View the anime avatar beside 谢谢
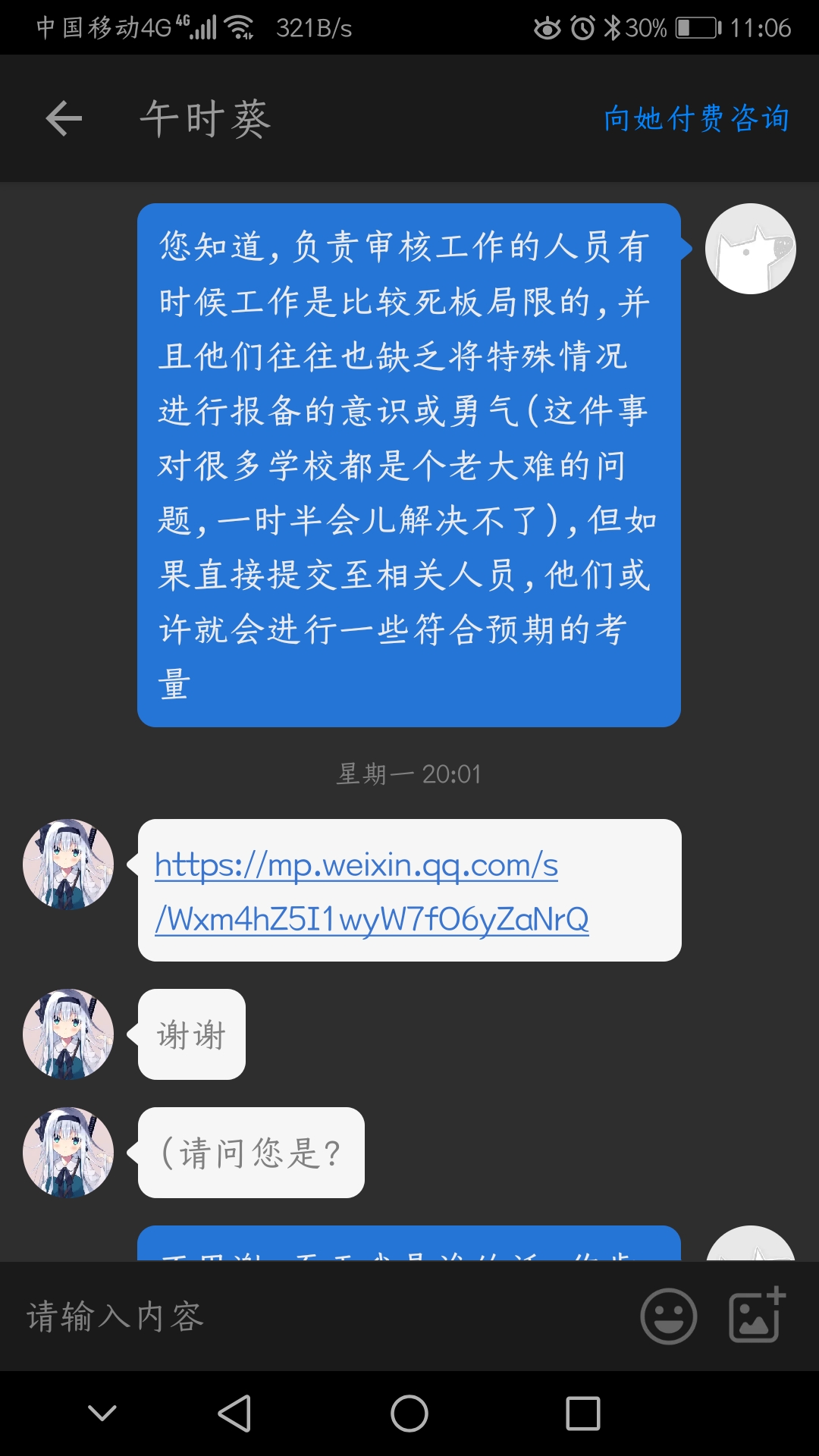 pos(68,1034)
